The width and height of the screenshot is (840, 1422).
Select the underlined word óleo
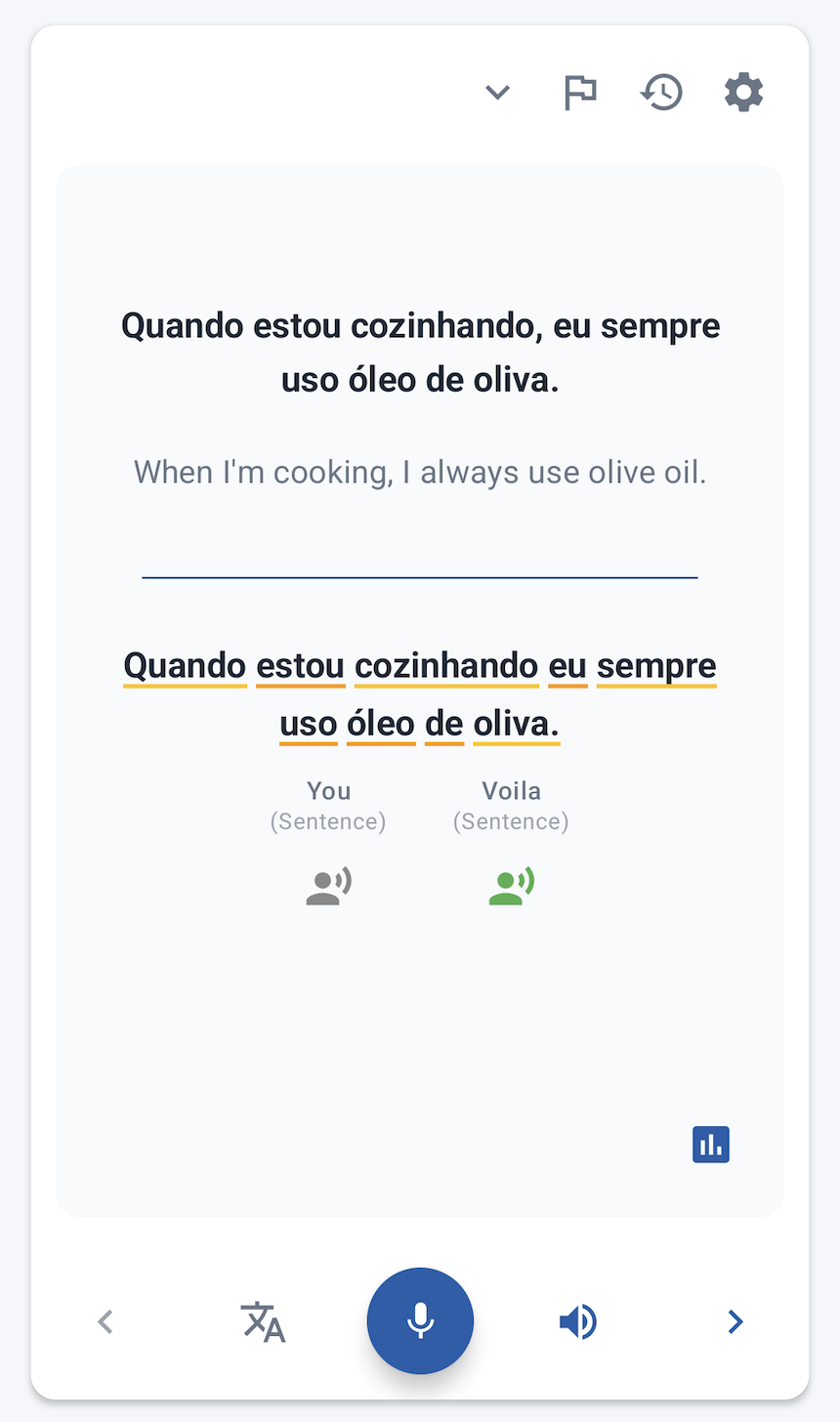point(381,724)
